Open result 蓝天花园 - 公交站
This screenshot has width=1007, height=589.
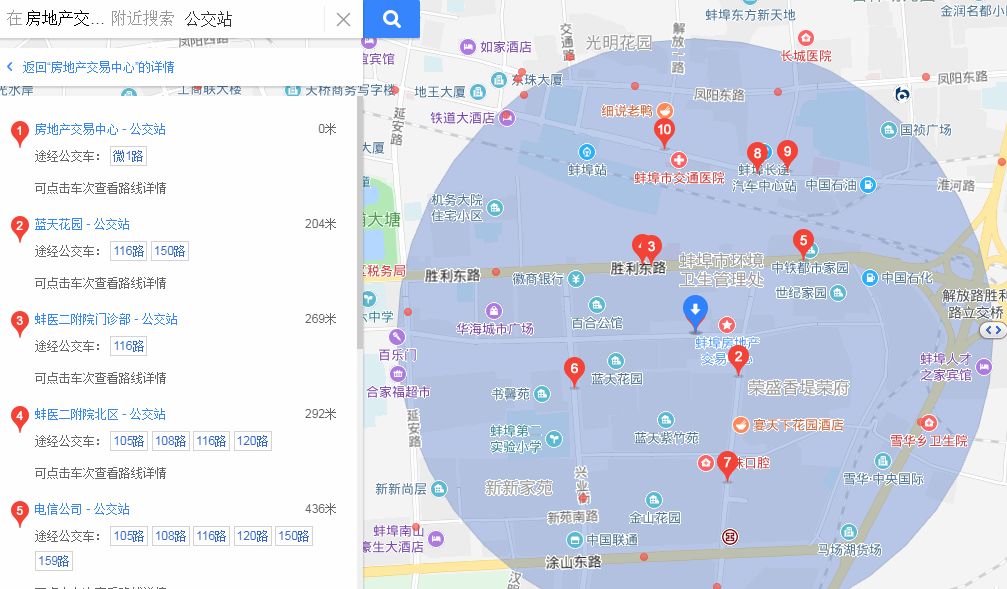[x=82, y=224]
